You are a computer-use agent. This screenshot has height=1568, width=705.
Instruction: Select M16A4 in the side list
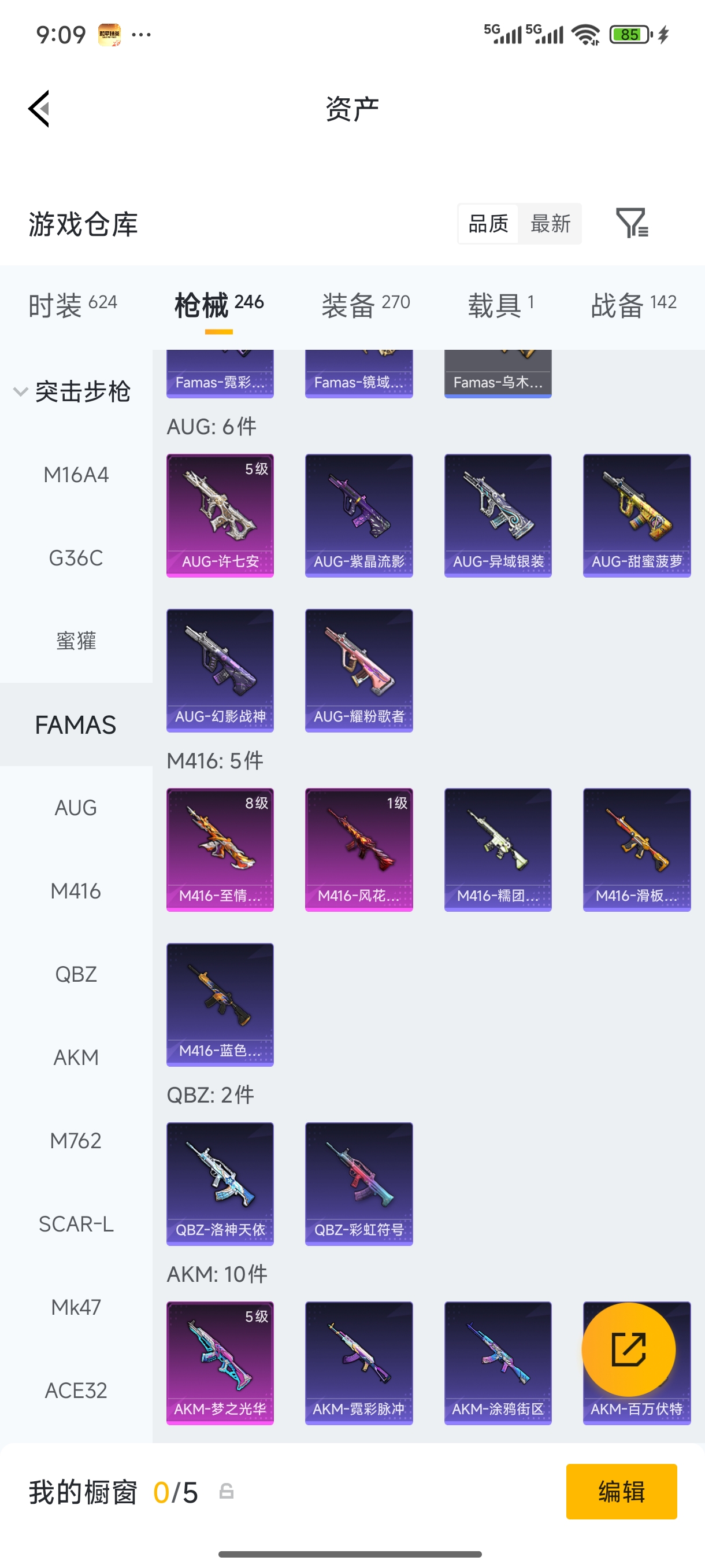tap(76, 475)
